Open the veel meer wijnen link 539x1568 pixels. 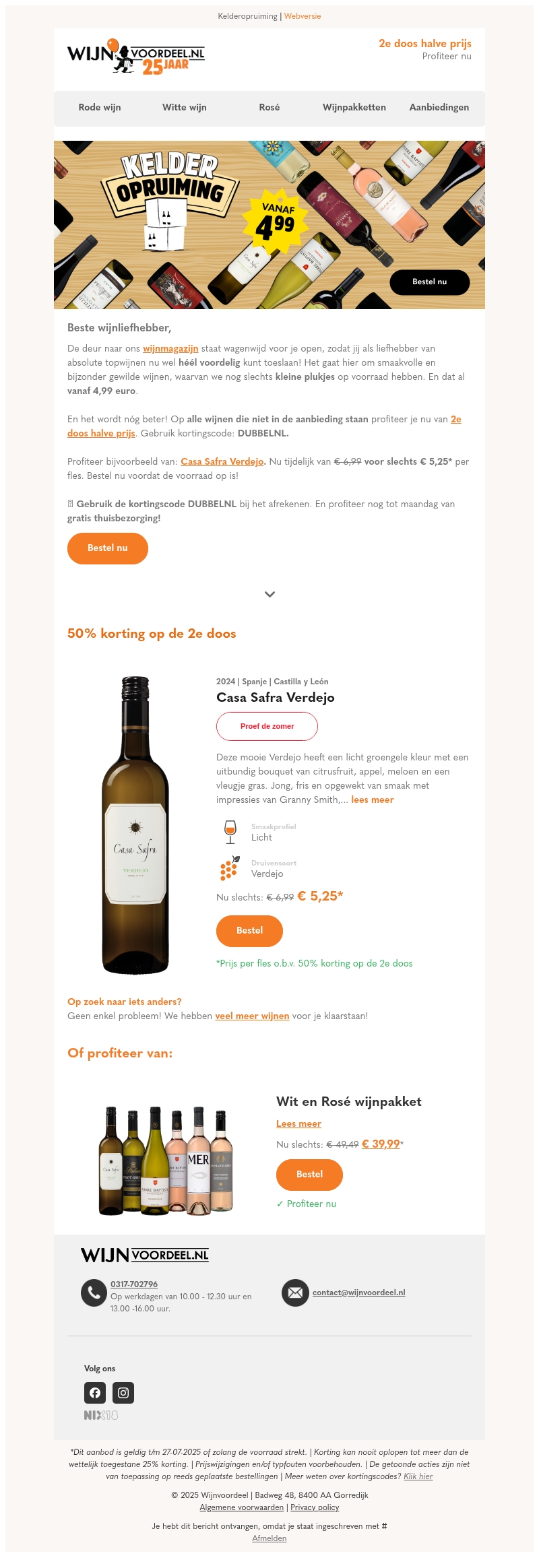pyautogui.click(x=252, y=1016)
